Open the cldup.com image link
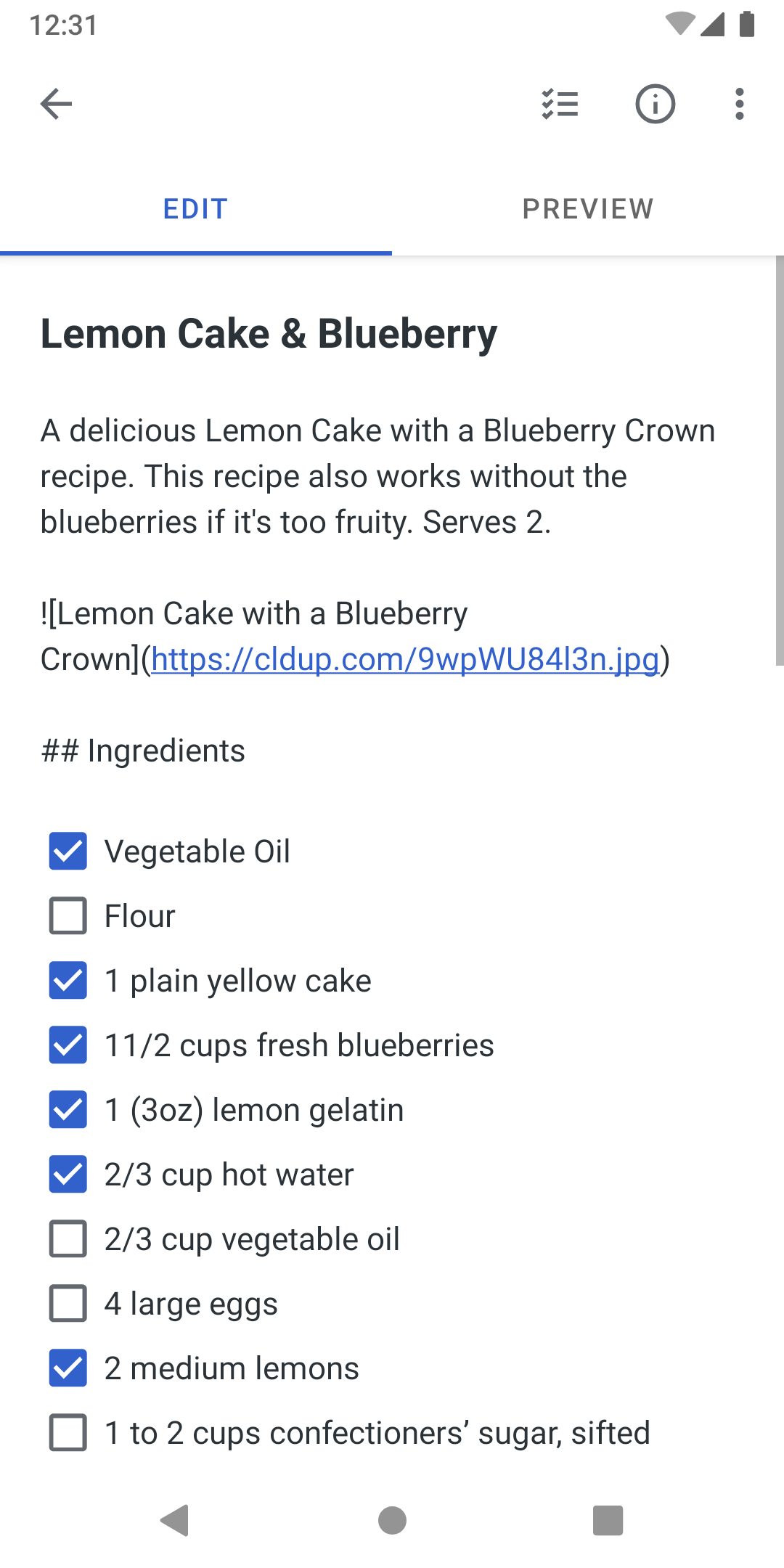 coord(405,659)
